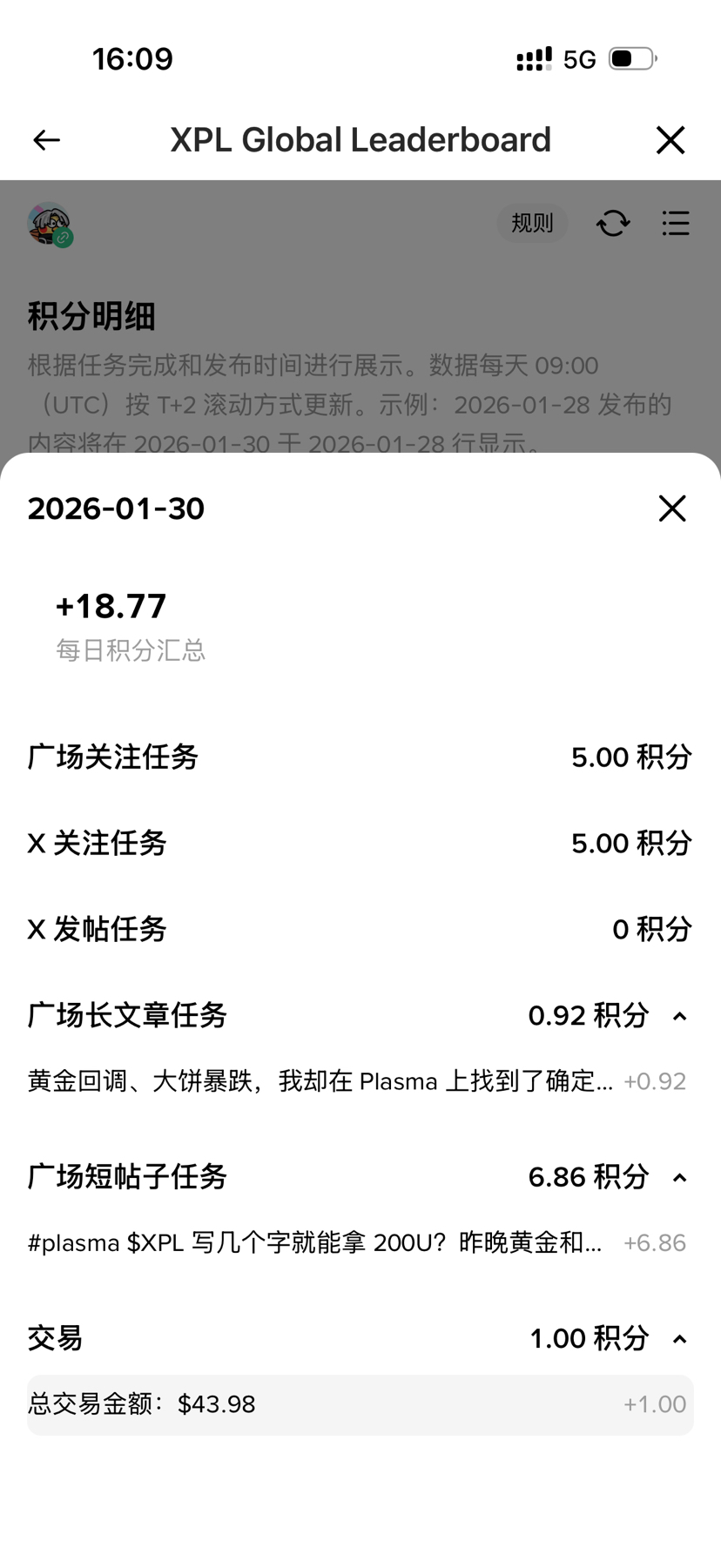This screenshot has height=1568, width=721.
Task: Open the 规则 rules button
Action: tap(532, 224)
